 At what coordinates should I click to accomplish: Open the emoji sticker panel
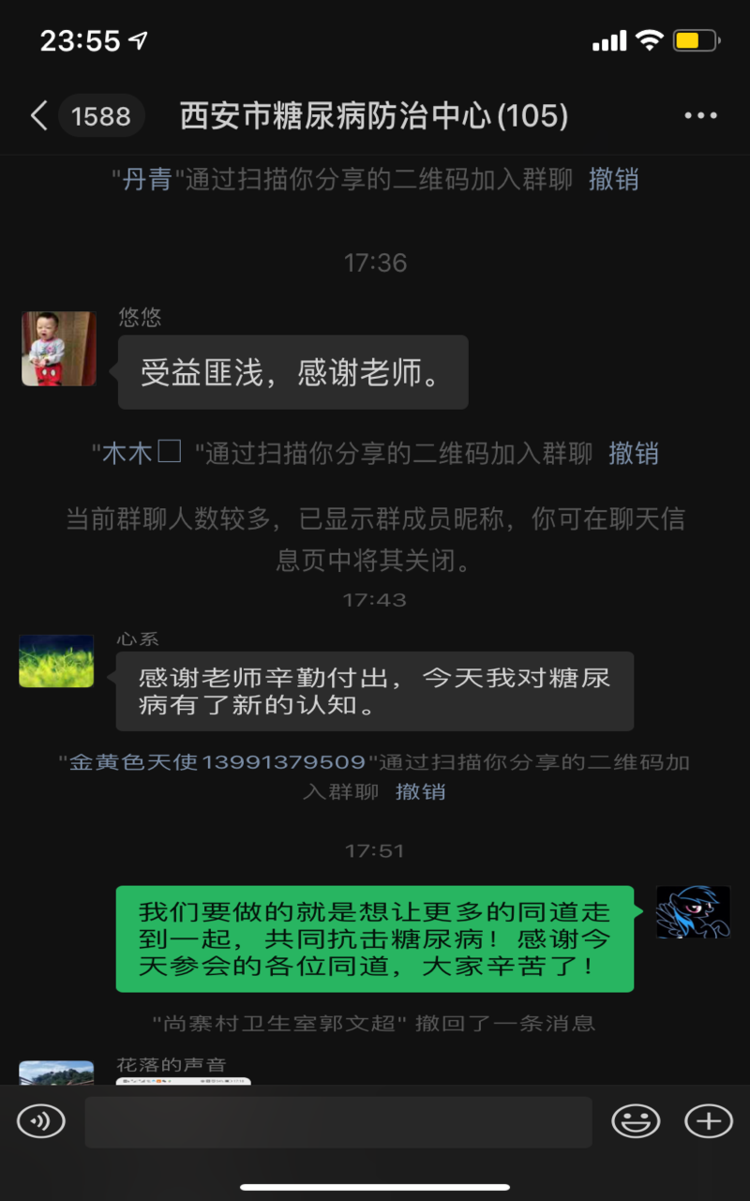click(x=636, y=1121)
